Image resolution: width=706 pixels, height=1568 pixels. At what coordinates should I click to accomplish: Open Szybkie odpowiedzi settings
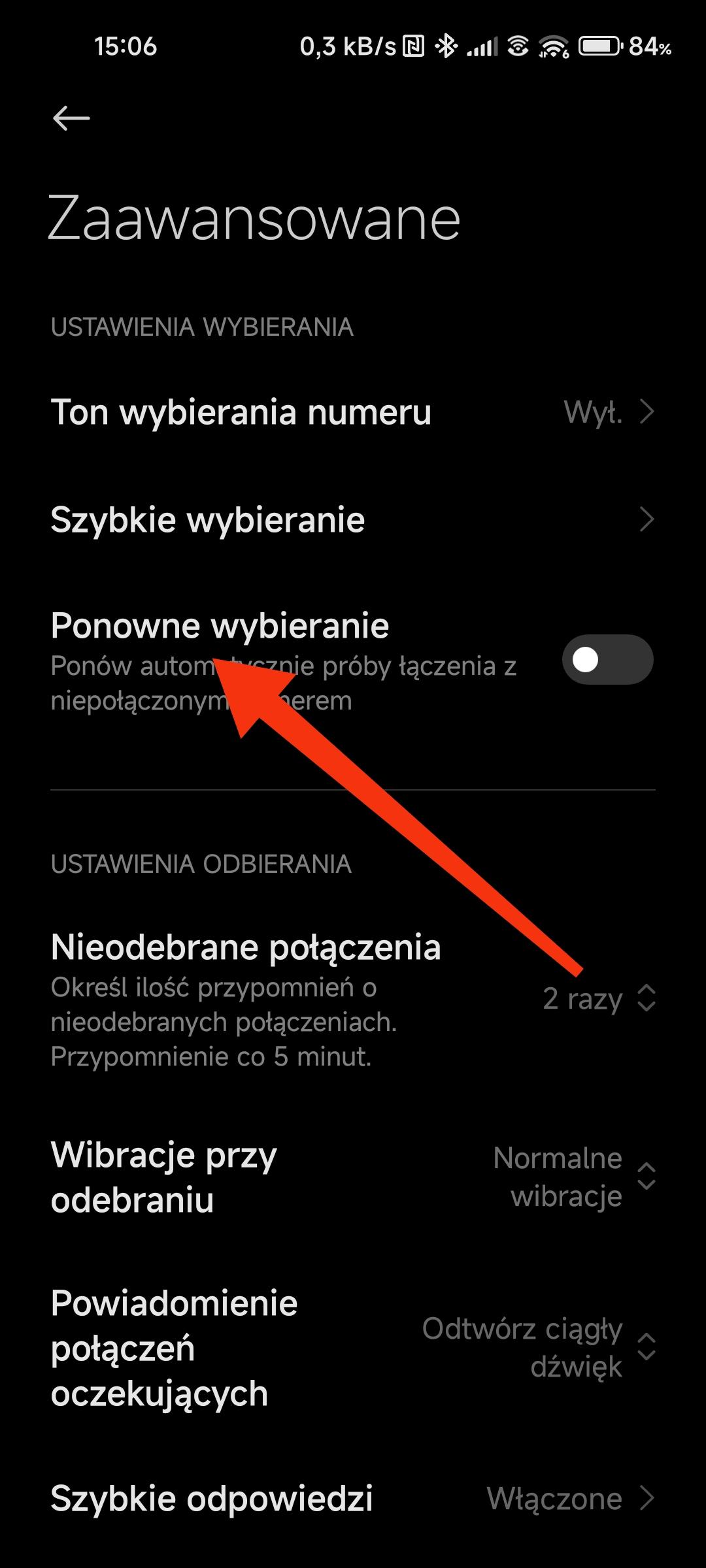(353, 1499)
